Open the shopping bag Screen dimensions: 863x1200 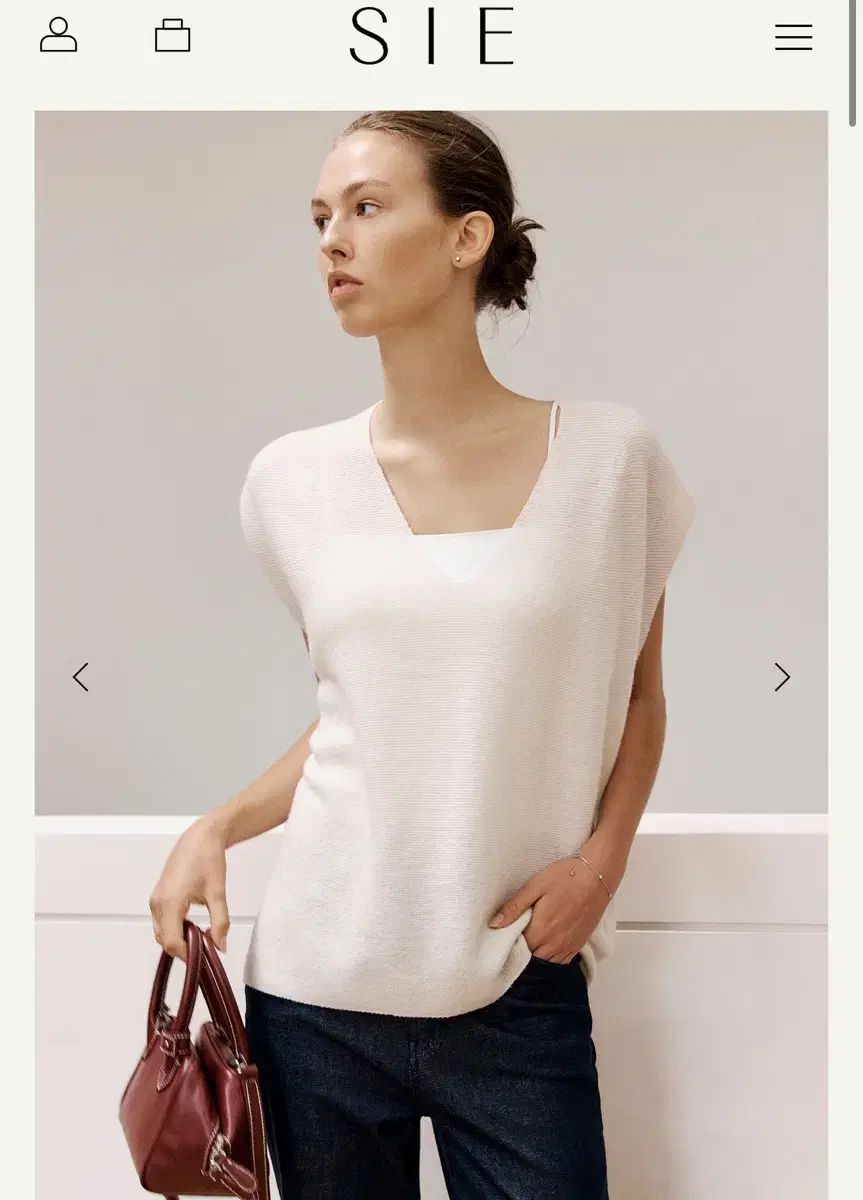pos(172,36)
